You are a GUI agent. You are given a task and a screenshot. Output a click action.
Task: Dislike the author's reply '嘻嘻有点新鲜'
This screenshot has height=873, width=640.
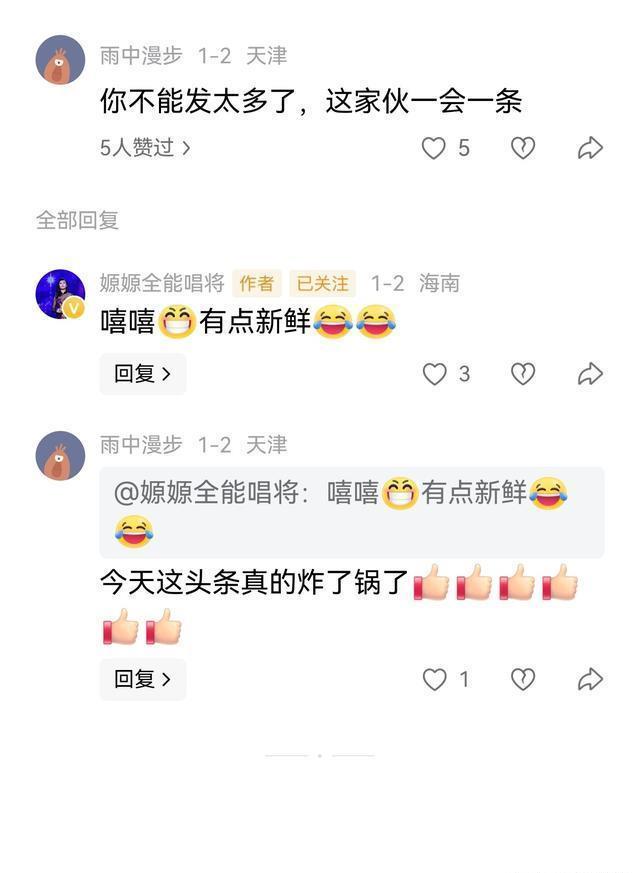point(522,374)
